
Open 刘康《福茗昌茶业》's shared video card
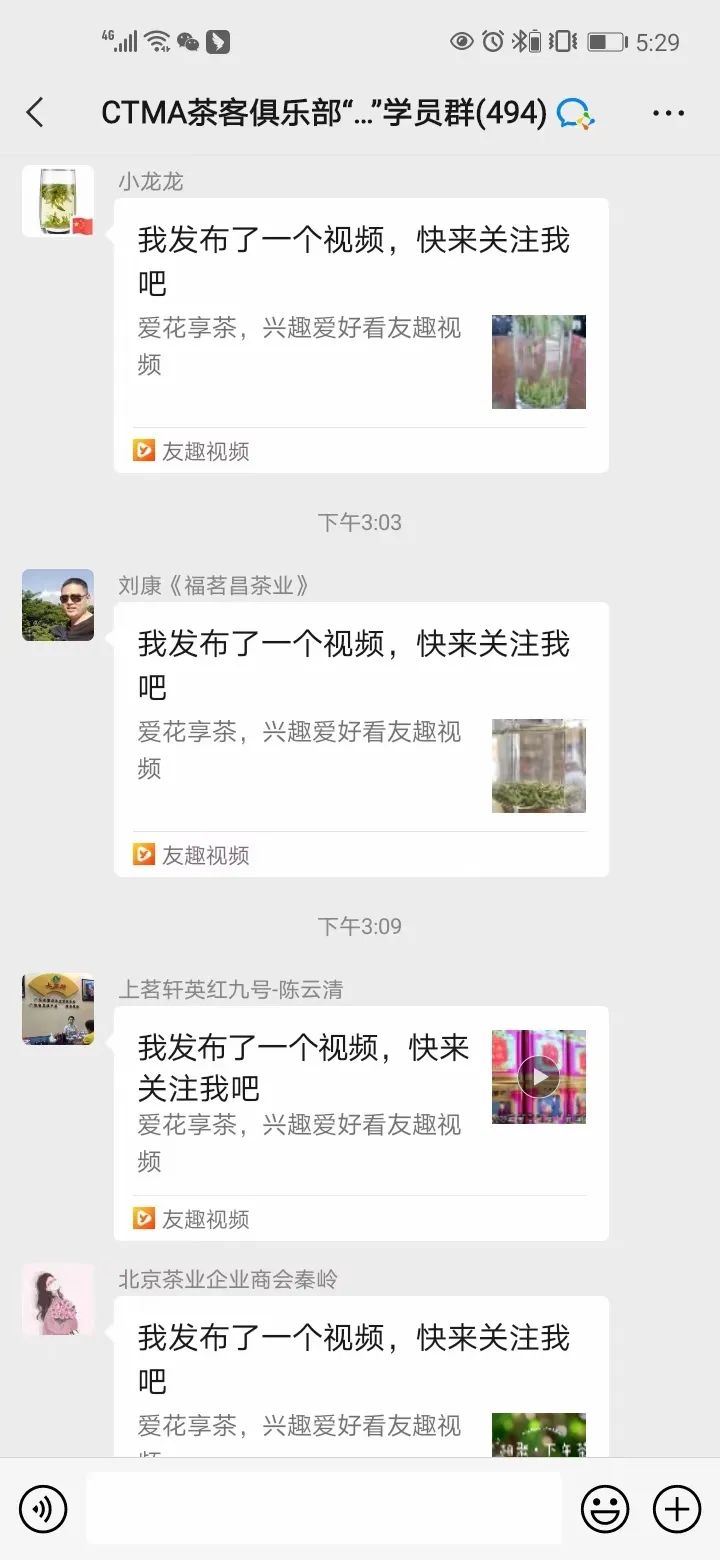[361, 739]
